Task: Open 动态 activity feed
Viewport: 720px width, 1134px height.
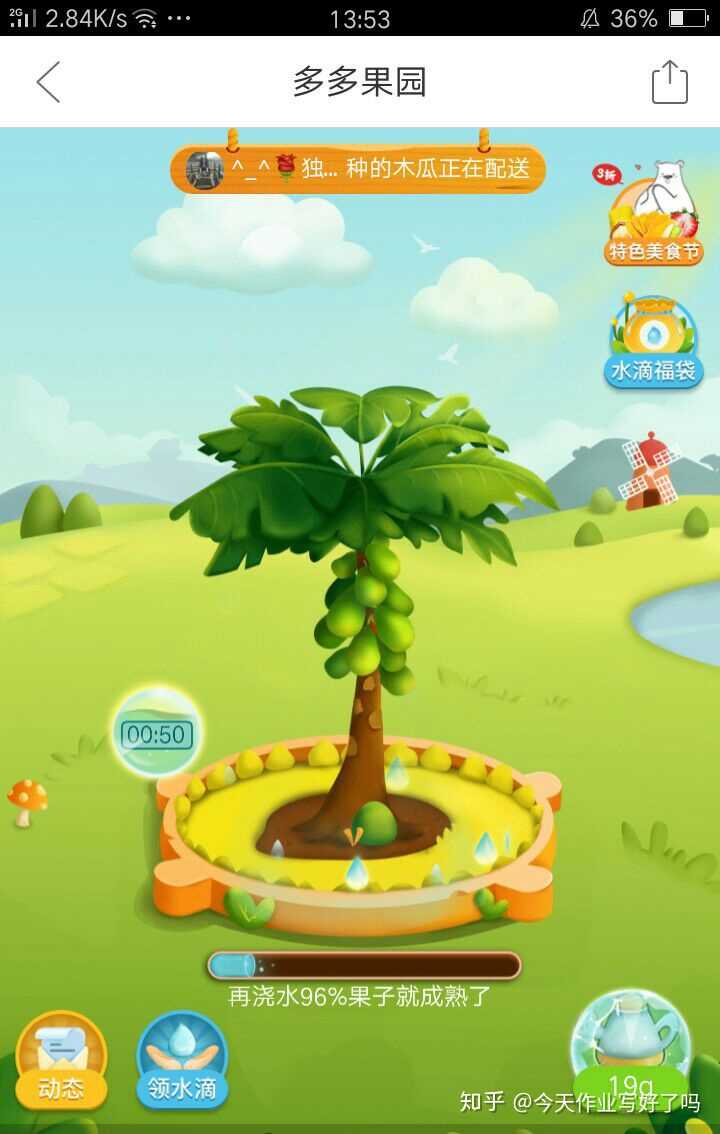Action: coord(61,1060)
